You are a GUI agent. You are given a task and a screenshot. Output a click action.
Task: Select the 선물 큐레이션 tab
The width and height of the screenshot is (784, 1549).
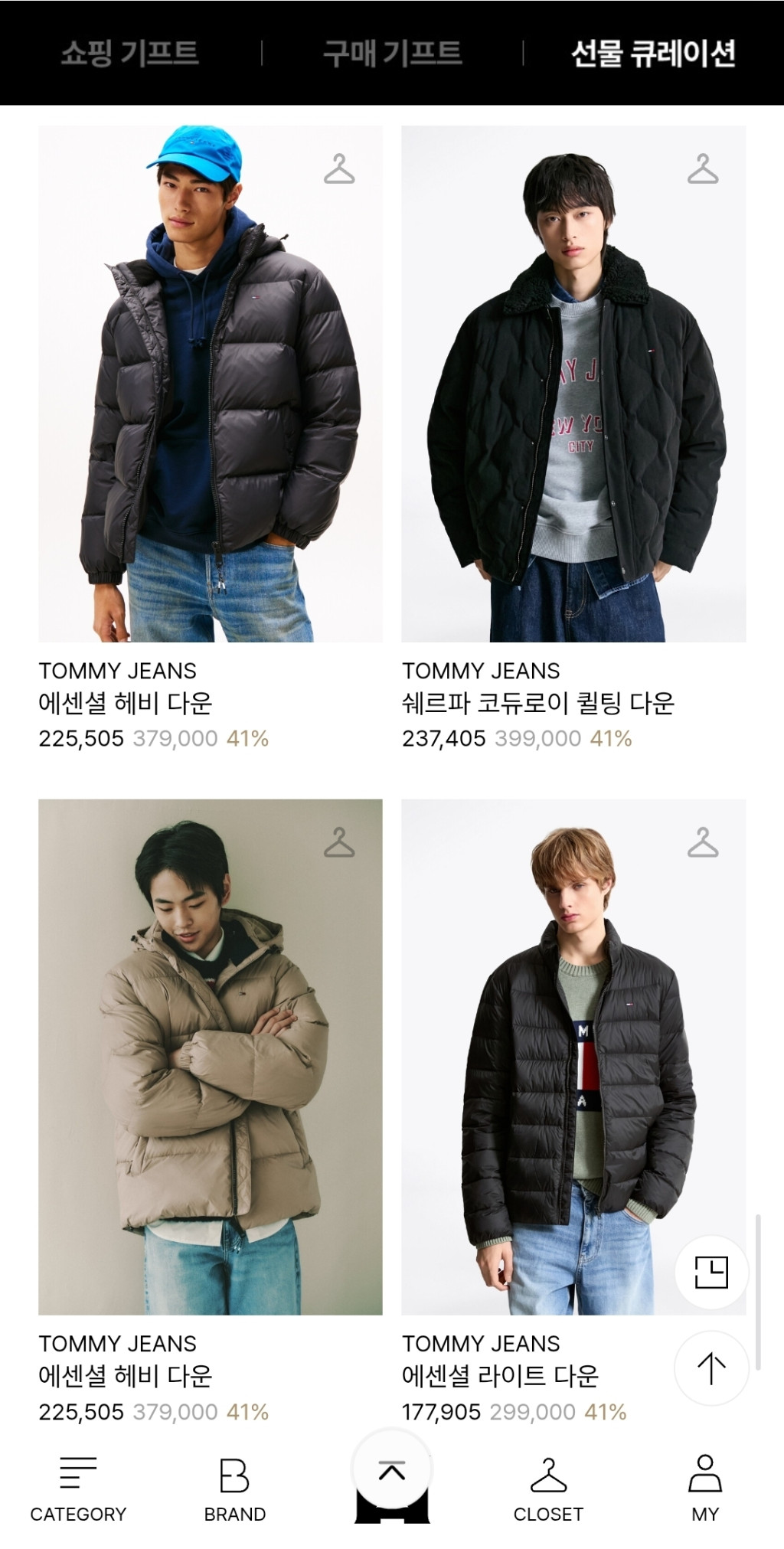[x=653, y=54]
